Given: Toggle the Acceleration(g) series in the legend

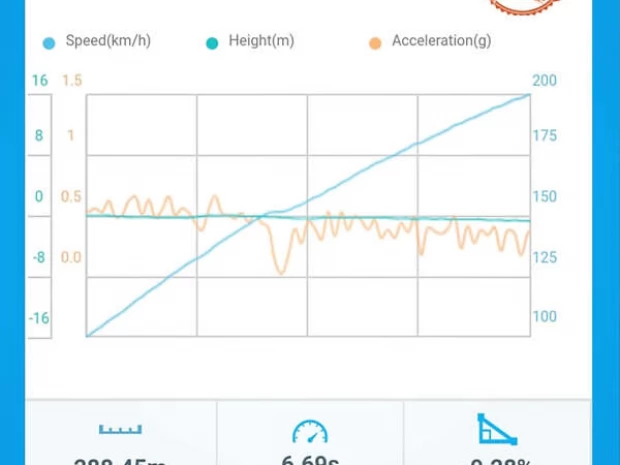Looking at the screenshot, I should pyautogui.click(x=430, y=41).
